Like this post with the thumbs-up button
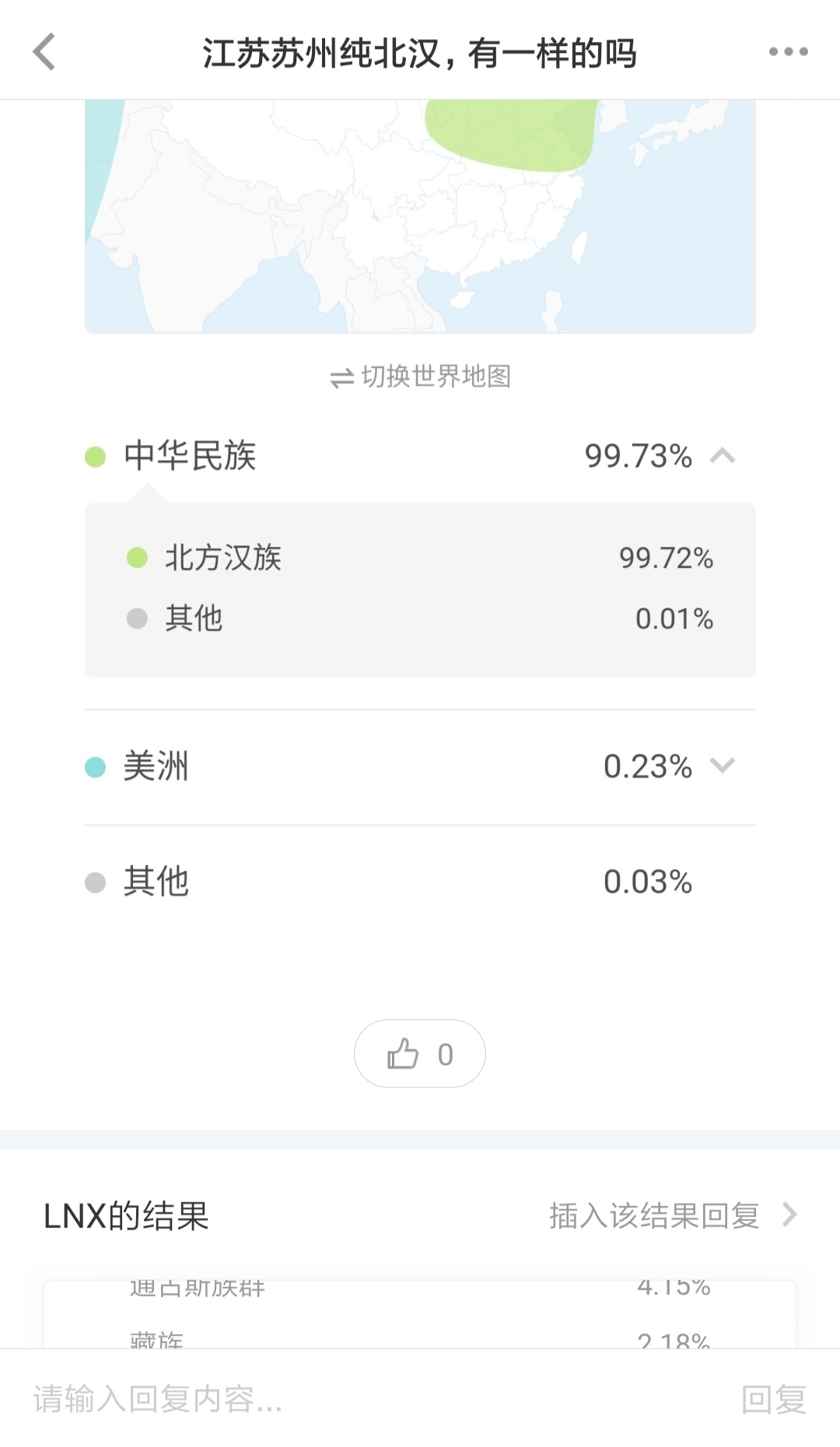840x1447 pixels. [x=420, y=1053]
